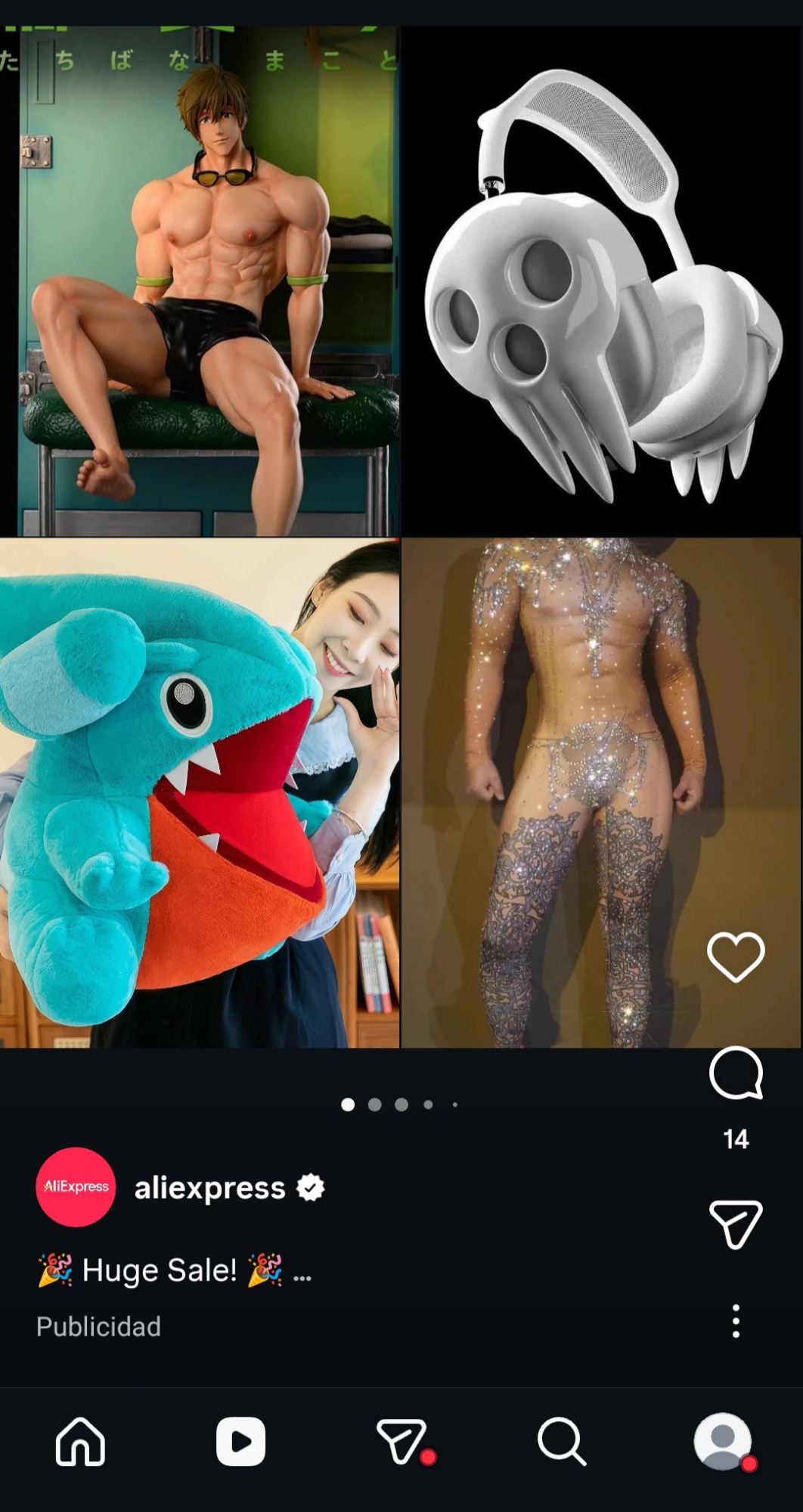The width and height of the screenshot is (803, 1512).
Task: Open the three-dot options menu
Action: pyautogui.click(x=736, y=1321)
